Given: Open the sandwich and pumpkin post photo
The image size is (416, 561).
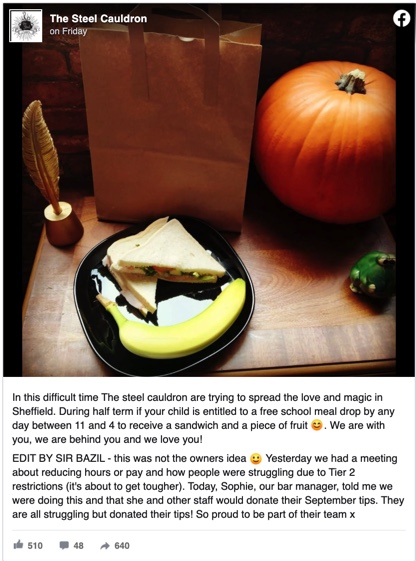Looking at the screenshot, I should pyautogui.click(x=209, y=190).
